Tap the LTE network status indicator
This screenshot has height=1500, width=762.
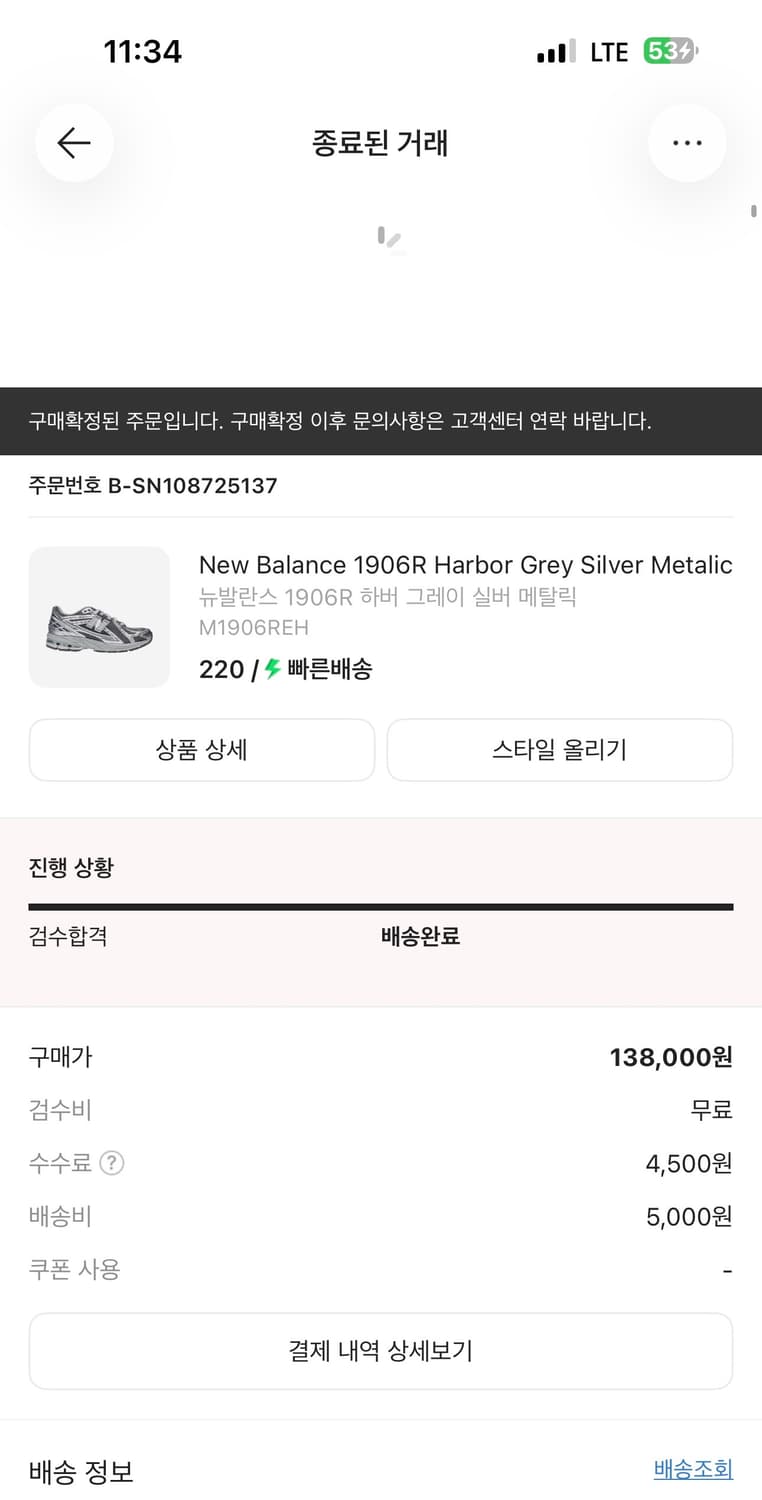tap(608, 51)
